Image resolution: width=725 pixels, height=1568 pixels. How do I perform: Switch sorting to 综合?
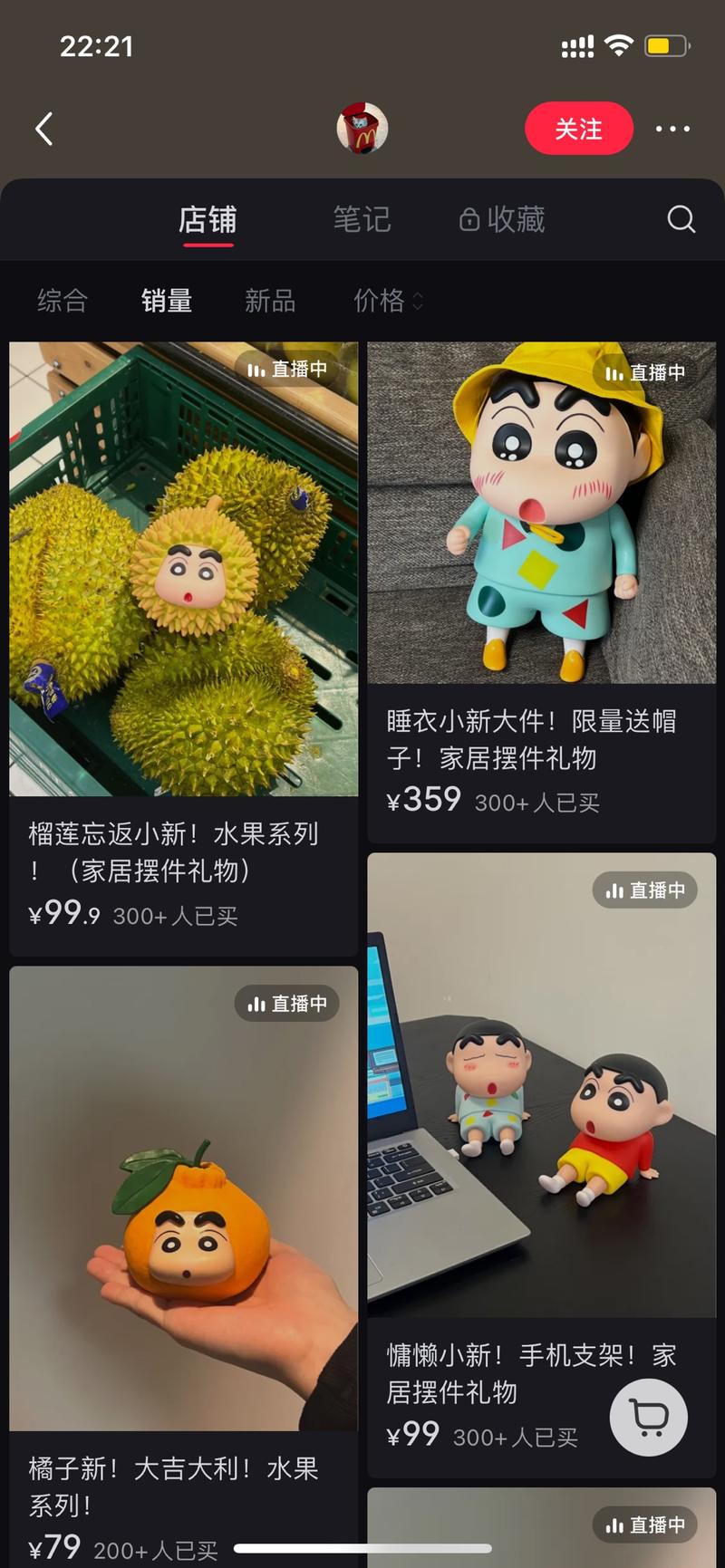click(x=61, y=301)
